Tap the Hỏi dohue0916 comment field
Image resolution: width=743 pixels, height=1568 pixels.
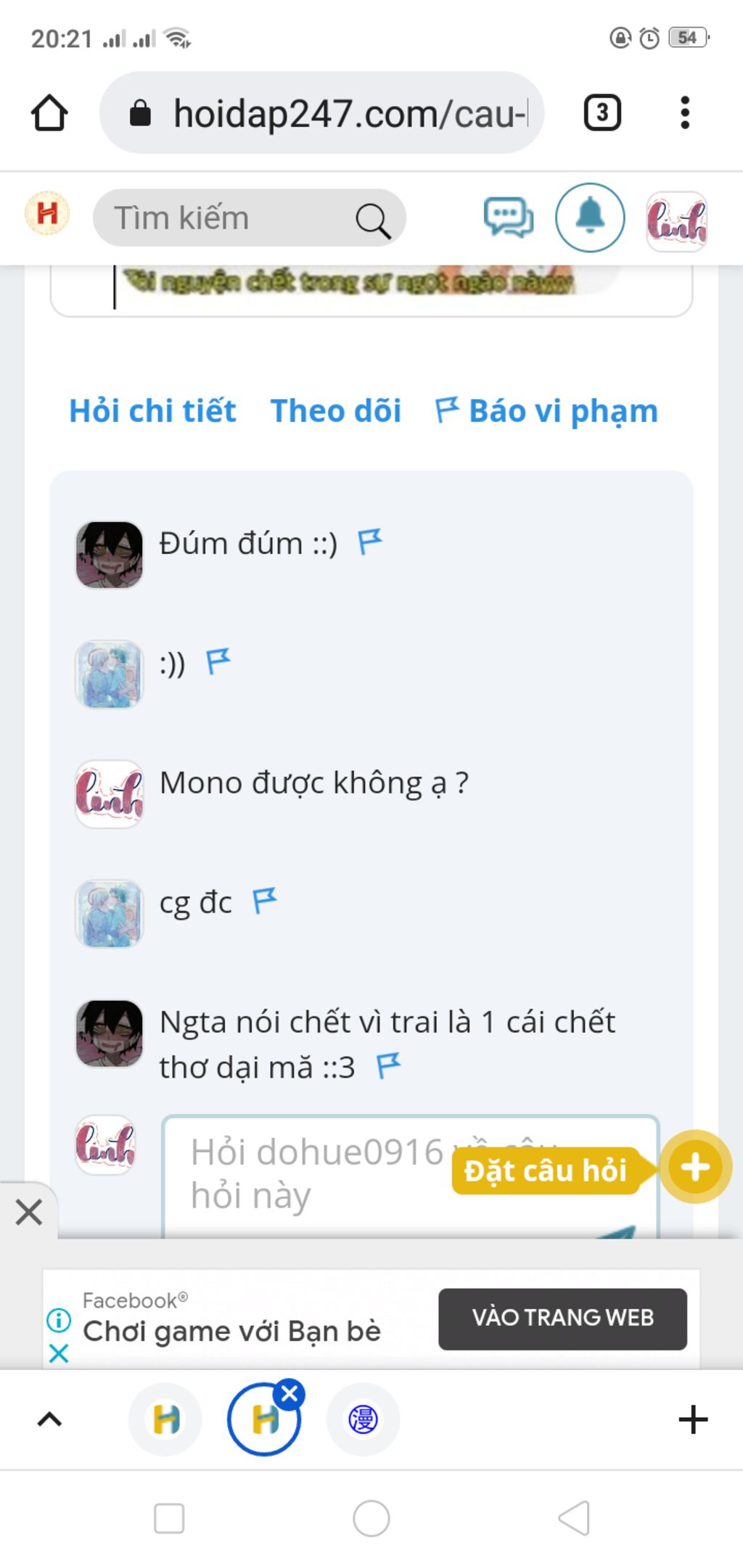312,1175
